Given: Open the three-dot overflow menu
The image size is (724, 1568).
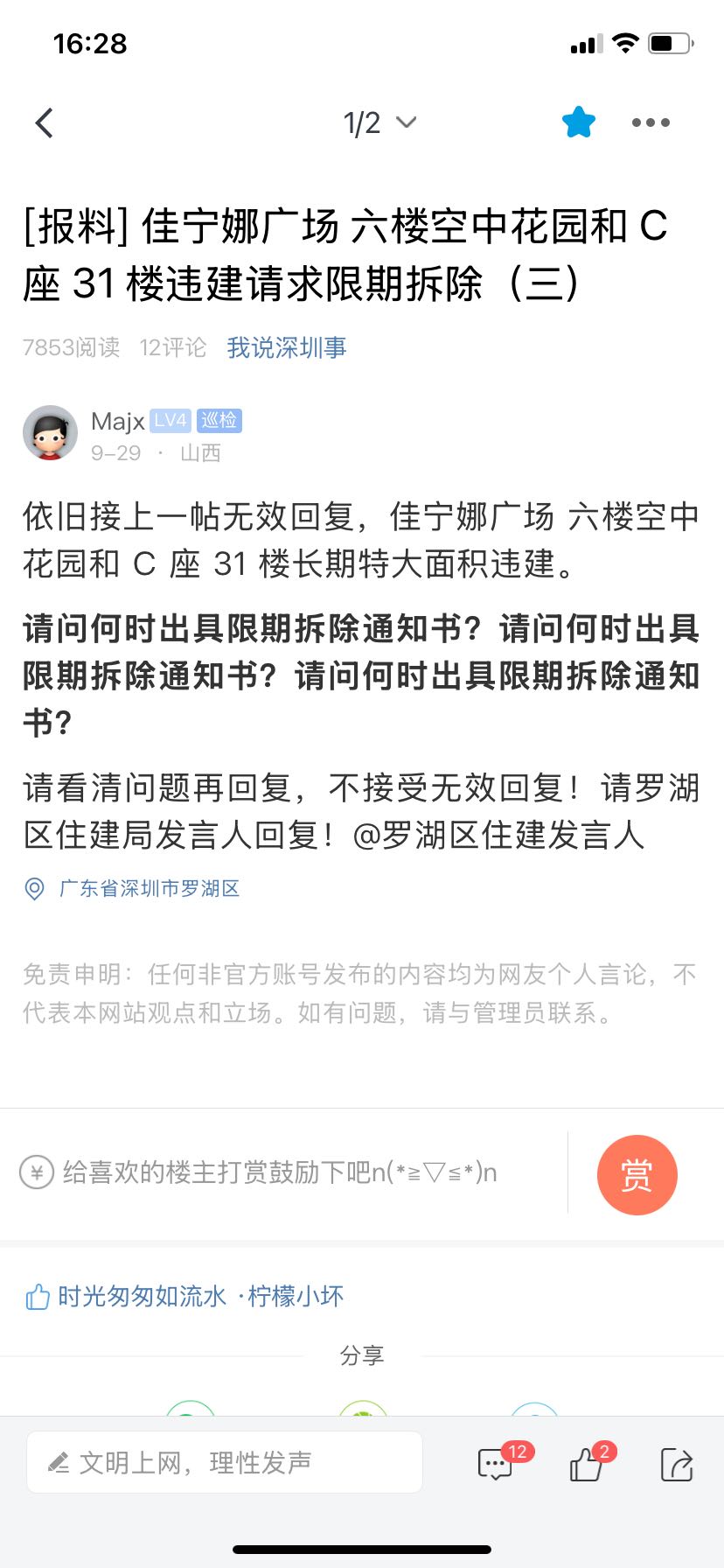Looking at the screenshot, I should [x=651, y=123].
